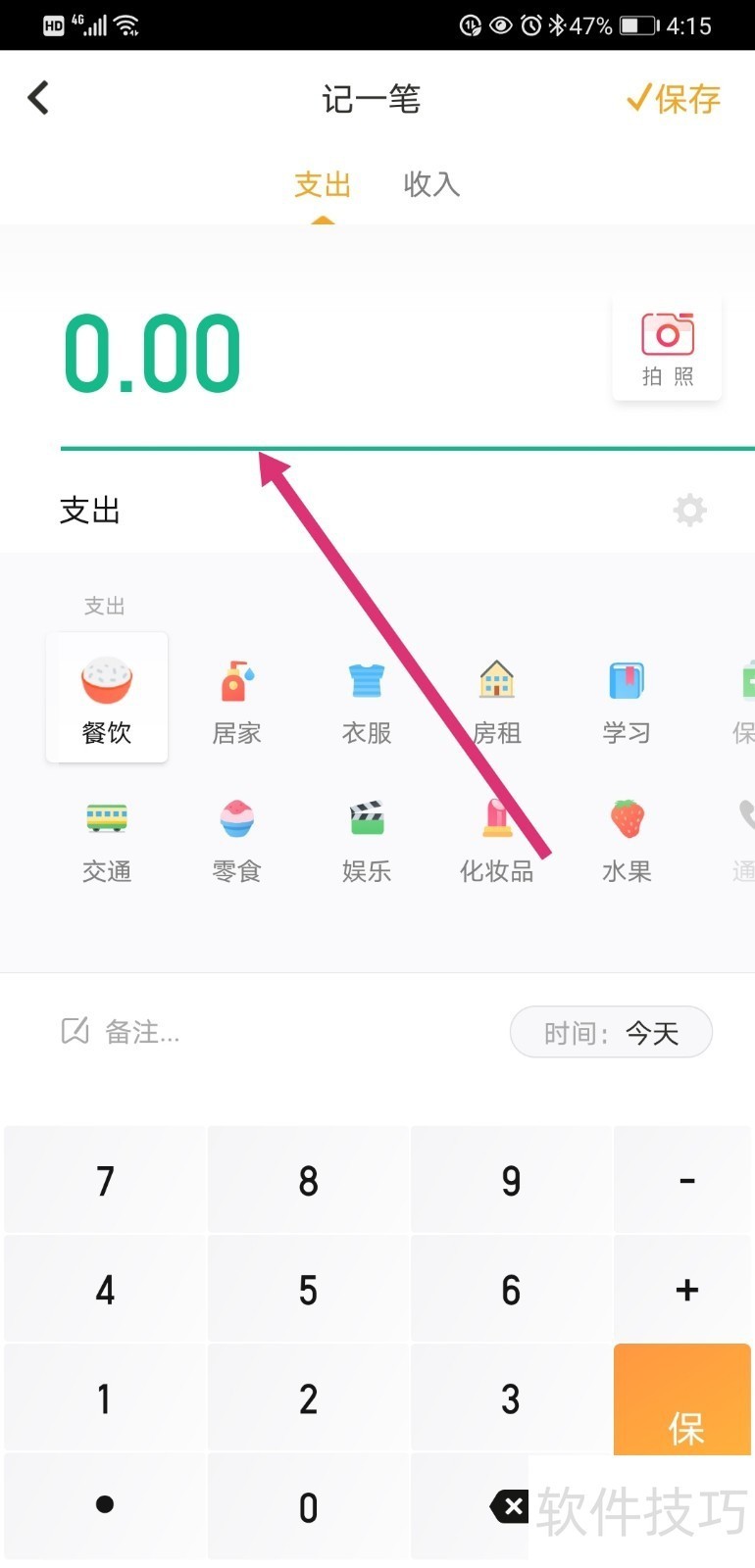Pick the 零食 category

click(x=236, y=838)
